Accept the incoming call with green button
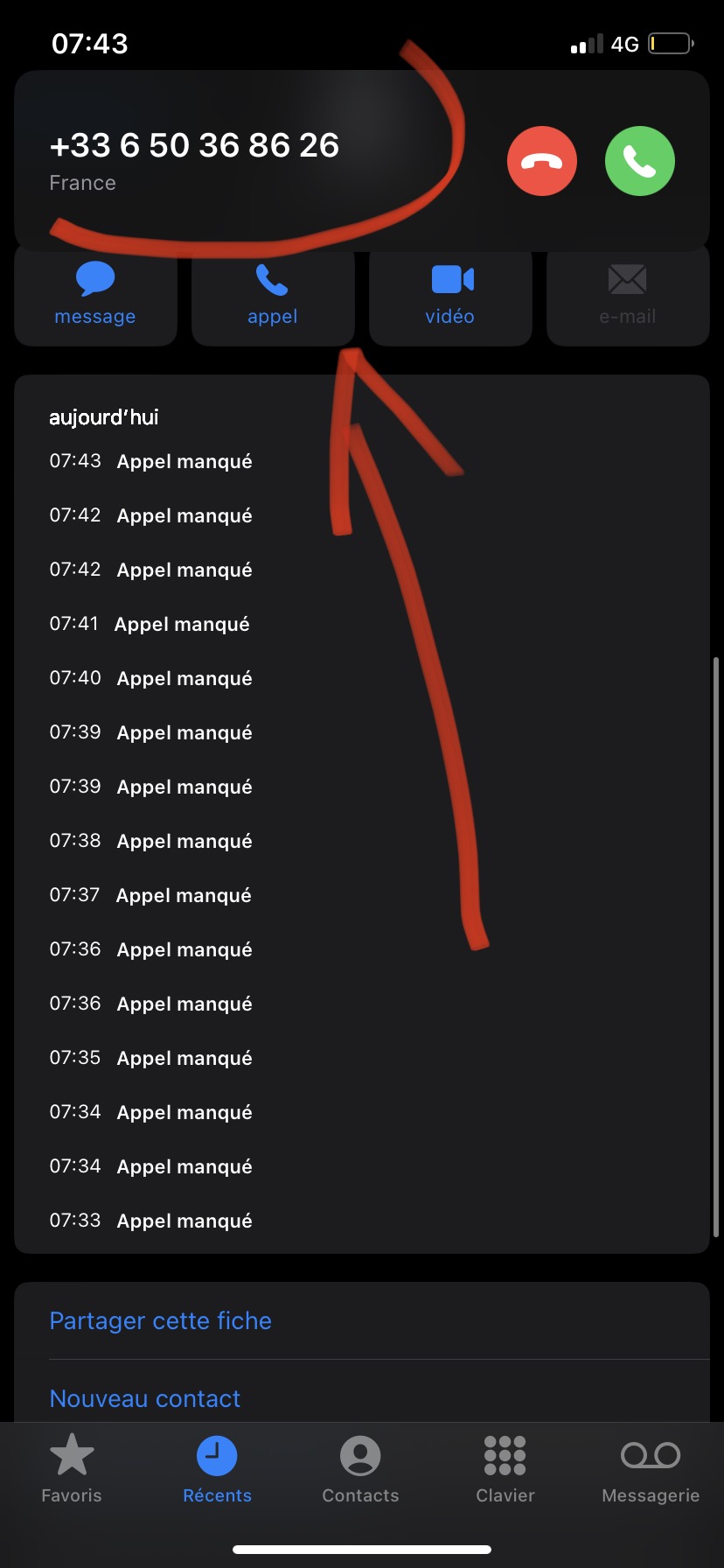The height and width of the screenshot is (1568, 724). pos(640,161)
